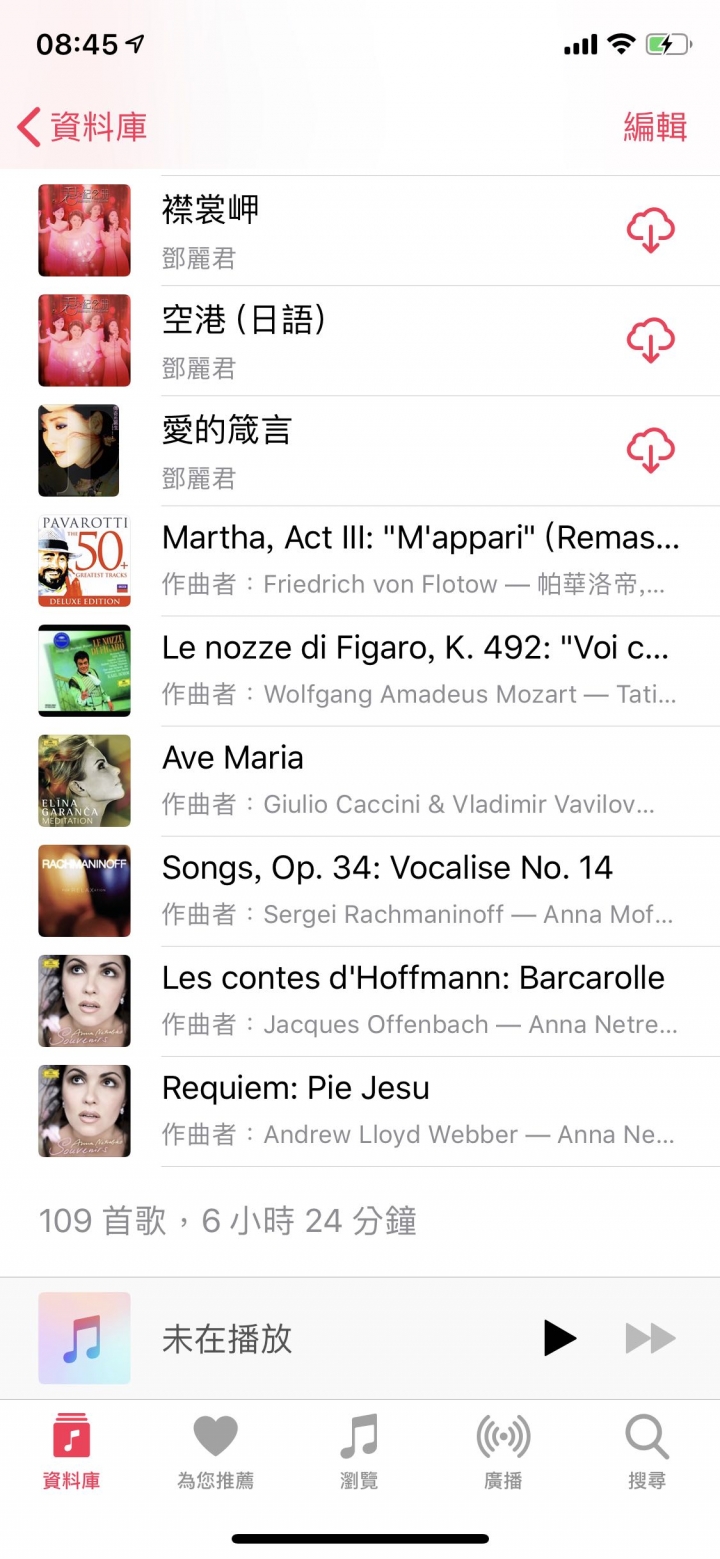Download the song 空港 (日語)
The width and height of the screenshot is (720, 1559).
click(650, 341)
